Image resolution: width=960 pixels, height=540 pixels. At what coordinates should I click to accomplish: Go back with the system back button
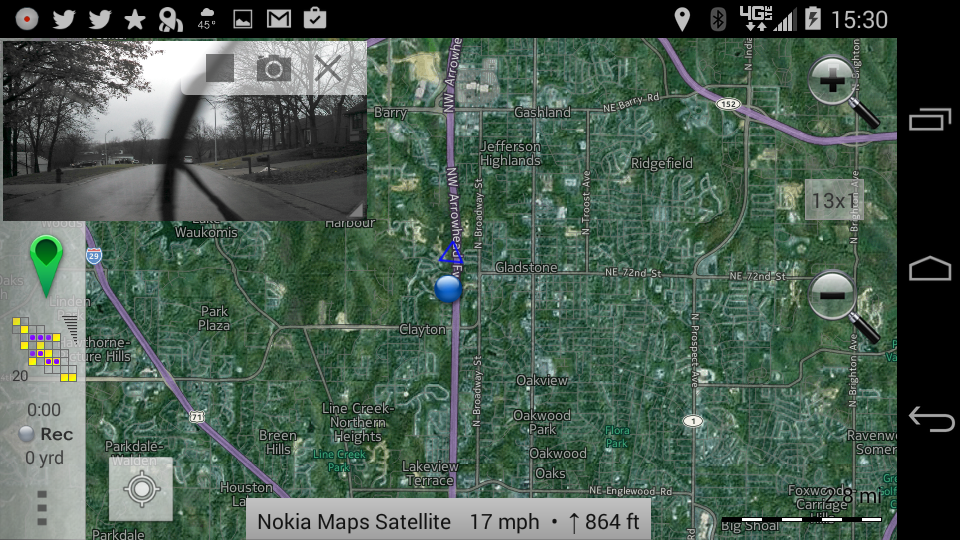(930, 420)
